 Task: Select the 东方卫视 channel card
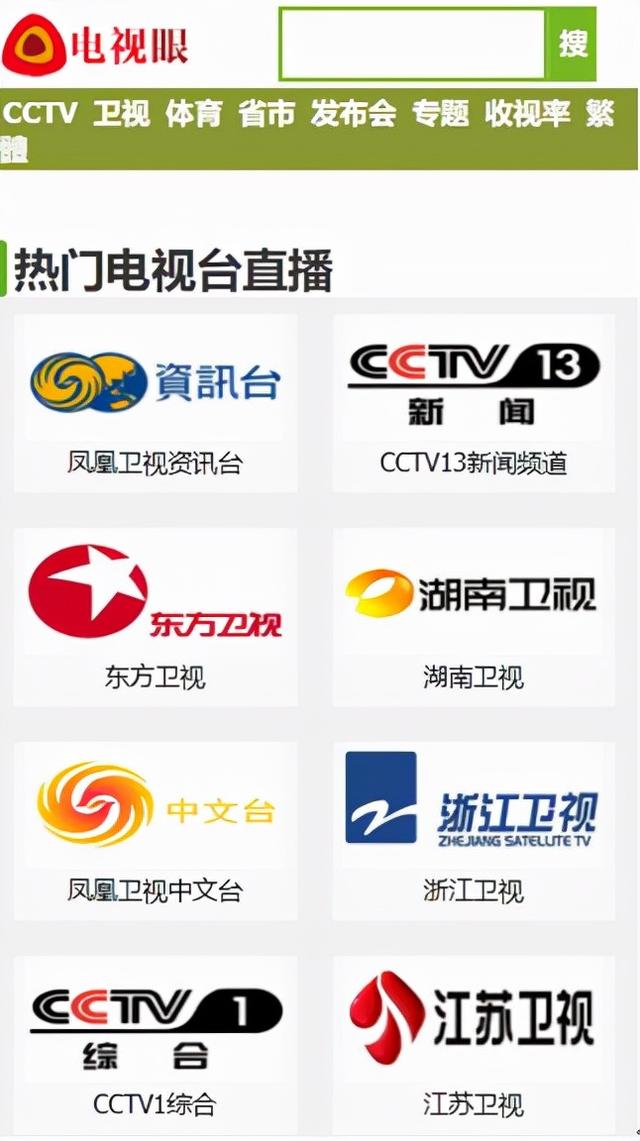coord(155,616)
